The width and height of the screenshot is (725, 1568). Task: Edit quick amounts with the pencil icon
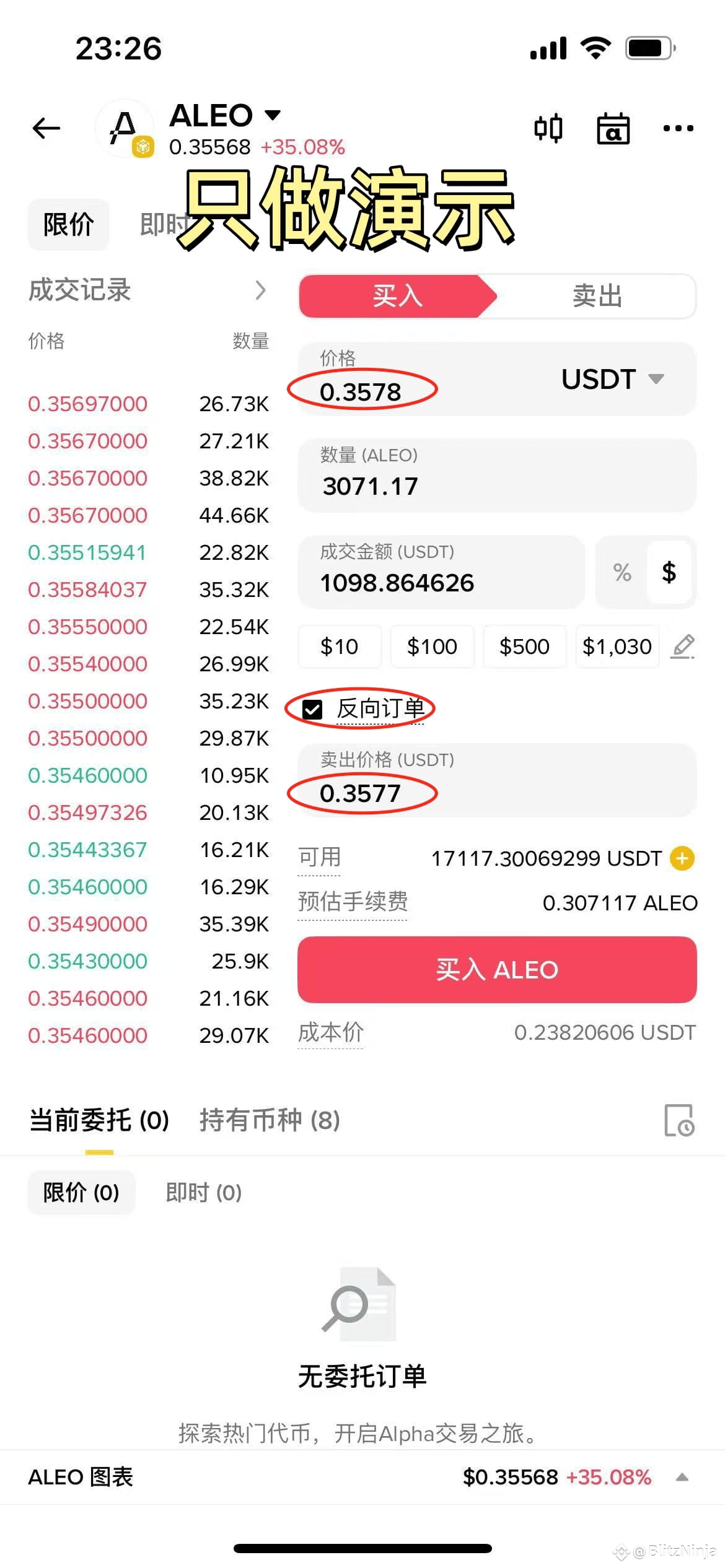coord(683,647)
